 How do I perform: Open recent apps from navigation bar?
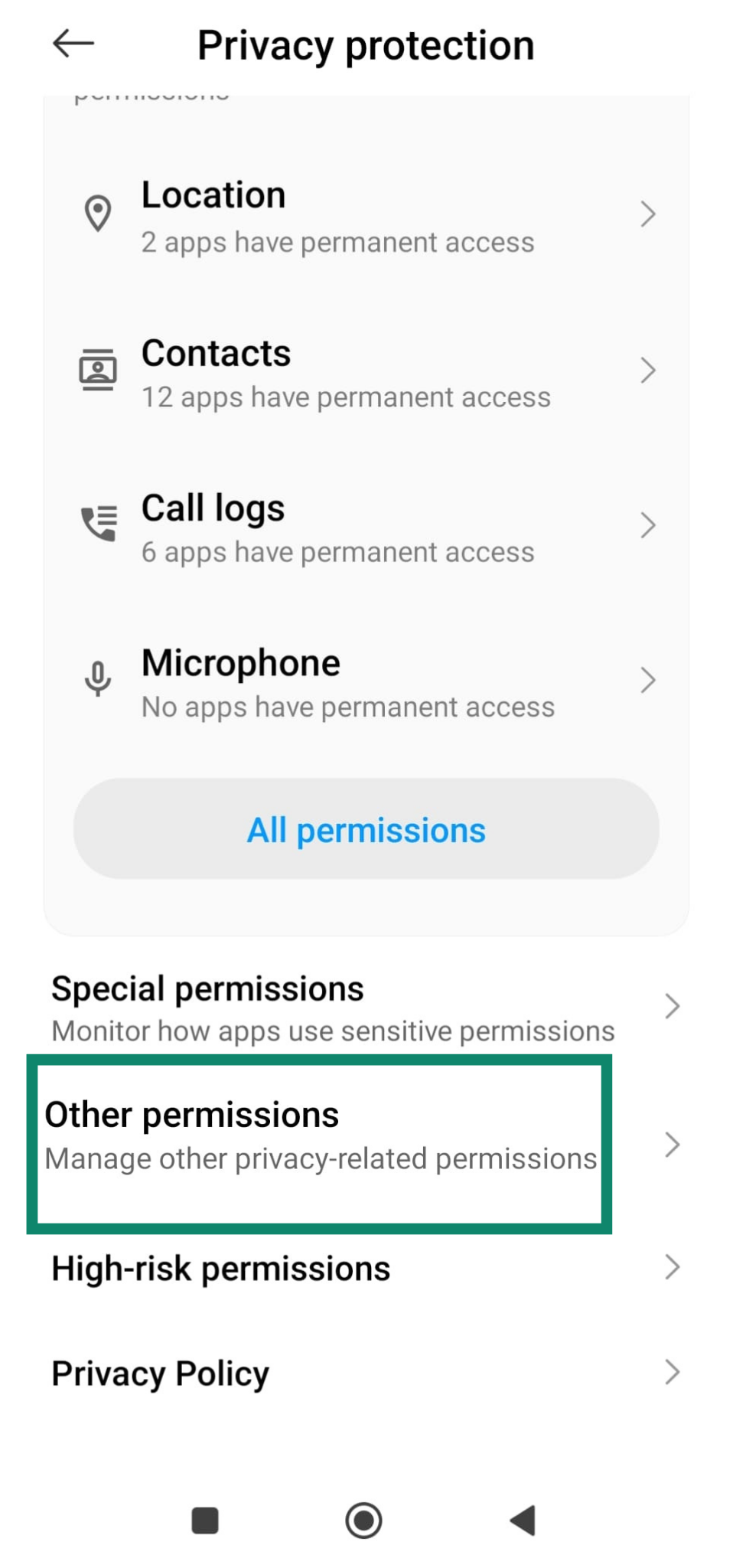[205, 1520]
